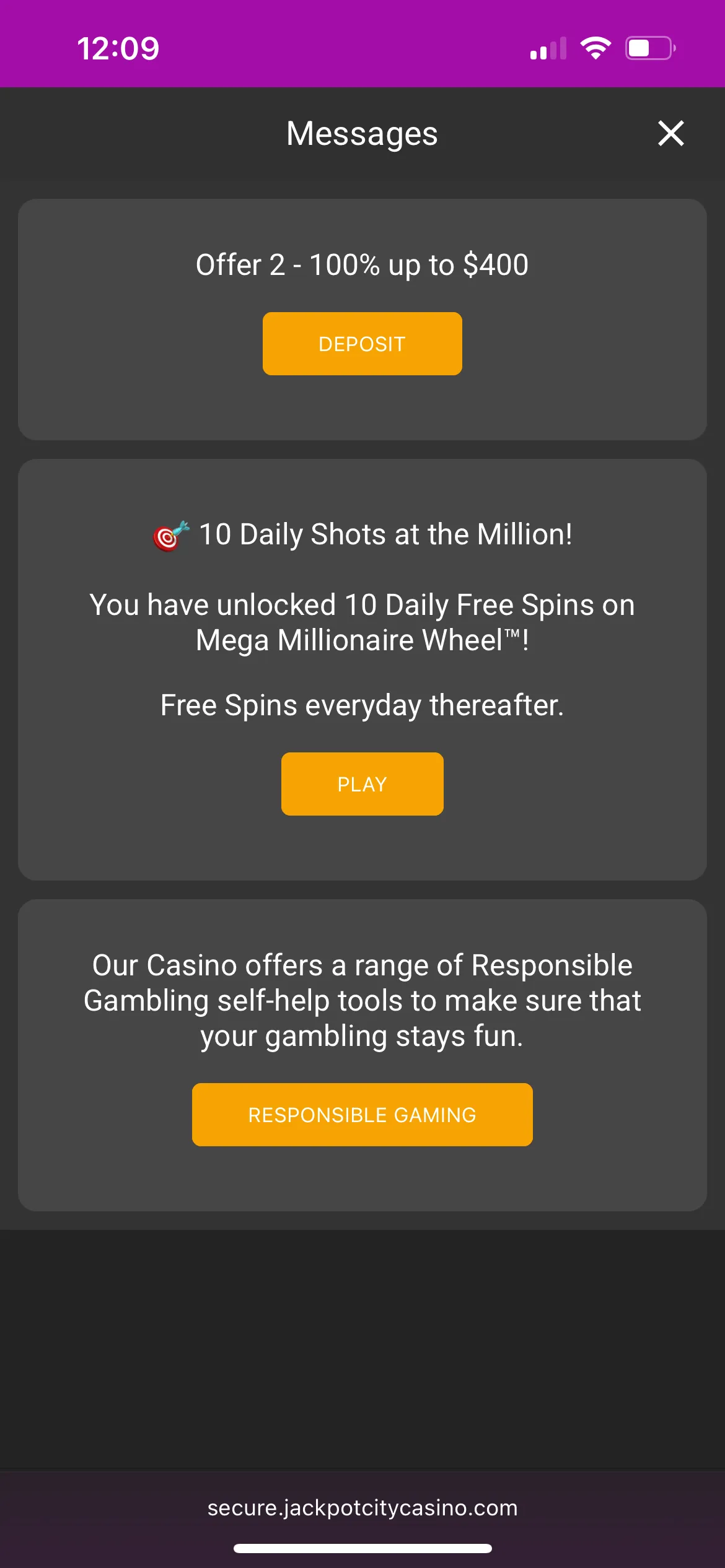The height and width of the screenshot is (1568, 725).
Task: Open the Responsible Gaming tools
Action: (362, 1115)
